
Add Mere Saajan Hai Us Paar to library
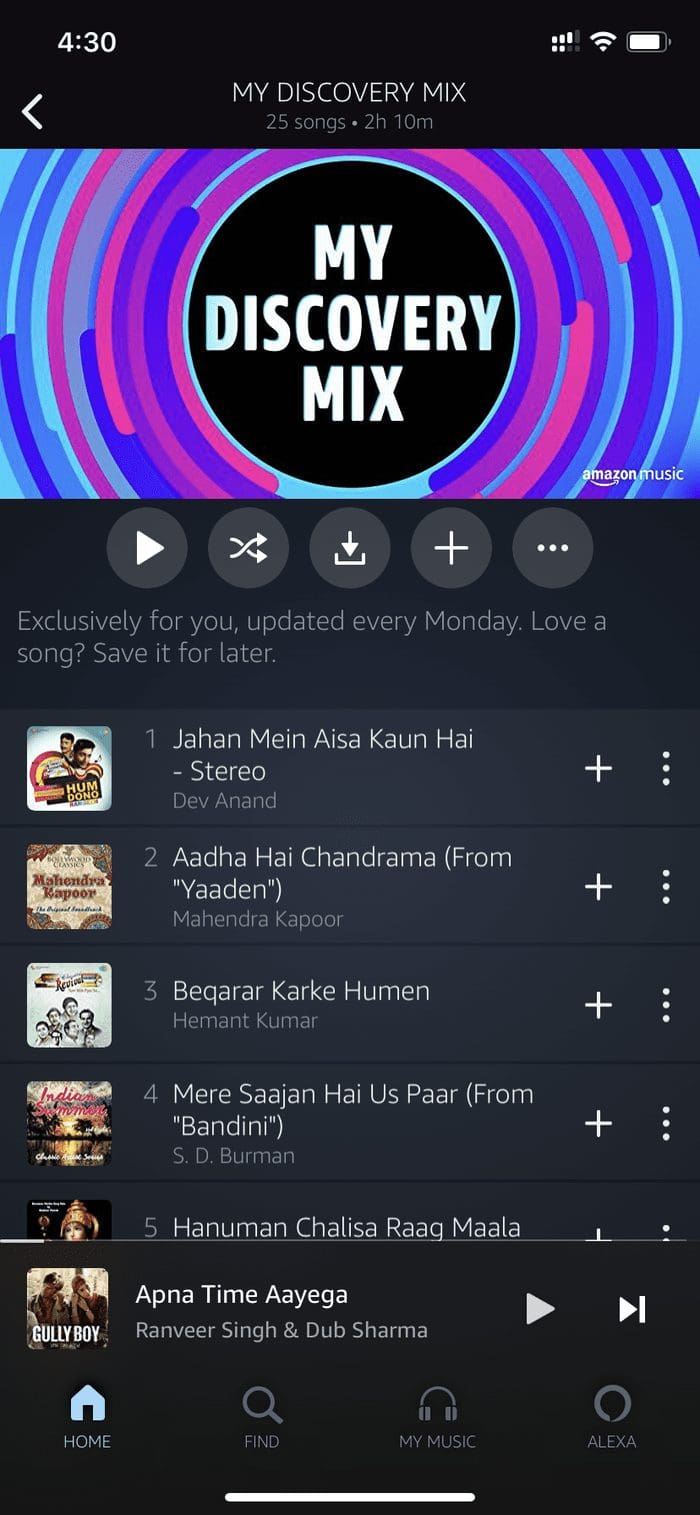(598, 1123)
